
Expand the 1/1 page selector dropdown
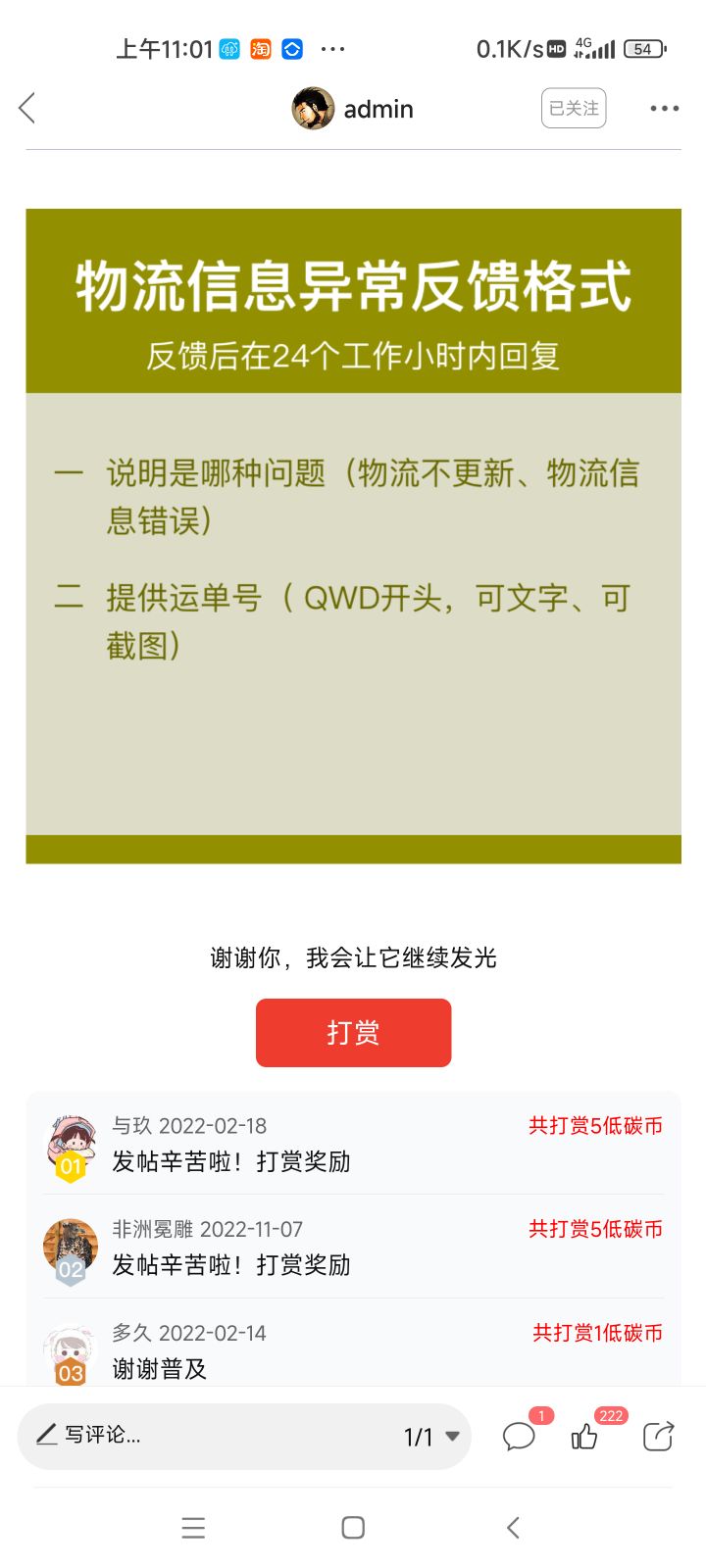(x=432, y=1437)
